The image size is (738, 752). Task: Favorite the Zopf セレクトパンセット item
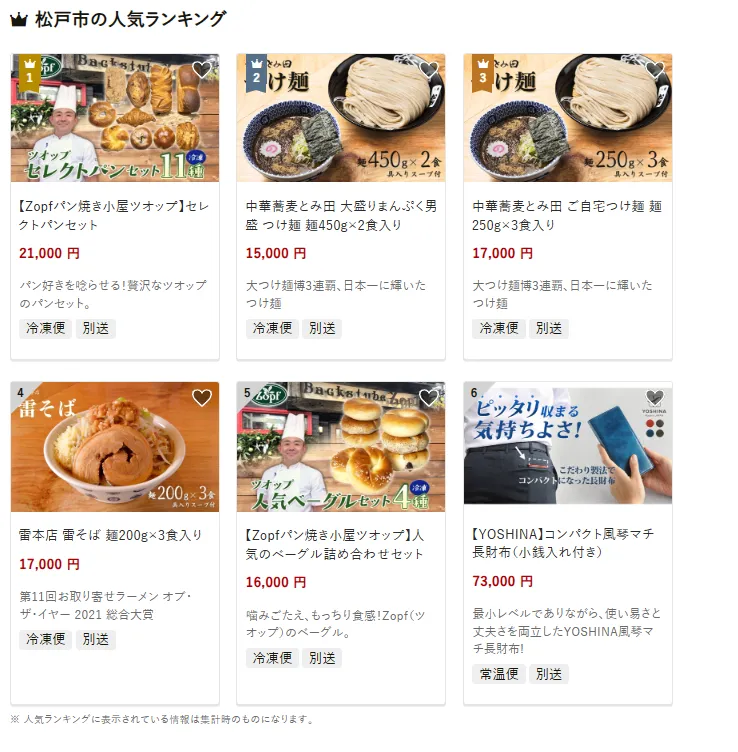coord(202,70)
